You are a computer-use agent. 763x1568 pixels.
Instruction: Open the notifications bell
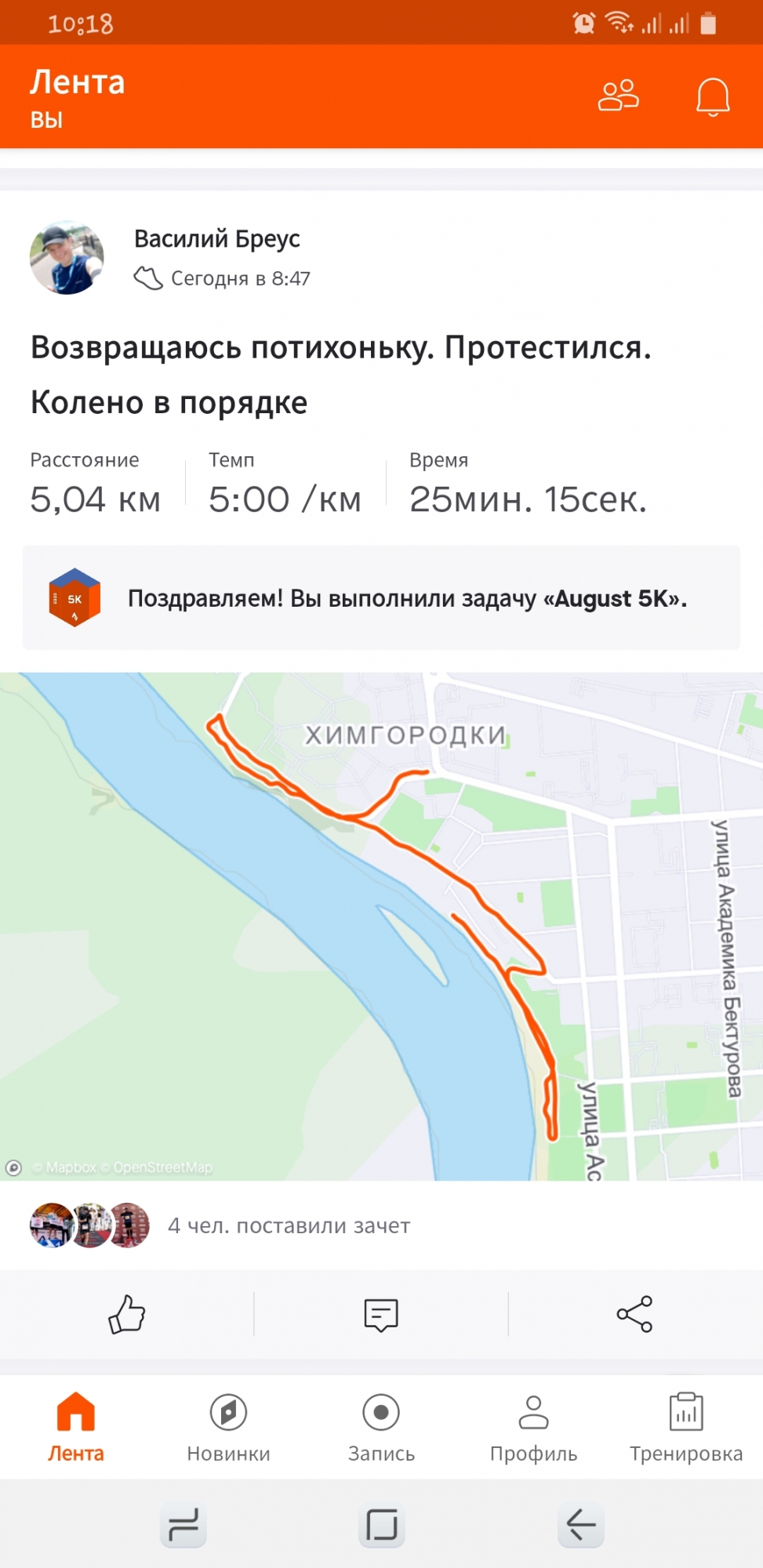click(713, 97)
